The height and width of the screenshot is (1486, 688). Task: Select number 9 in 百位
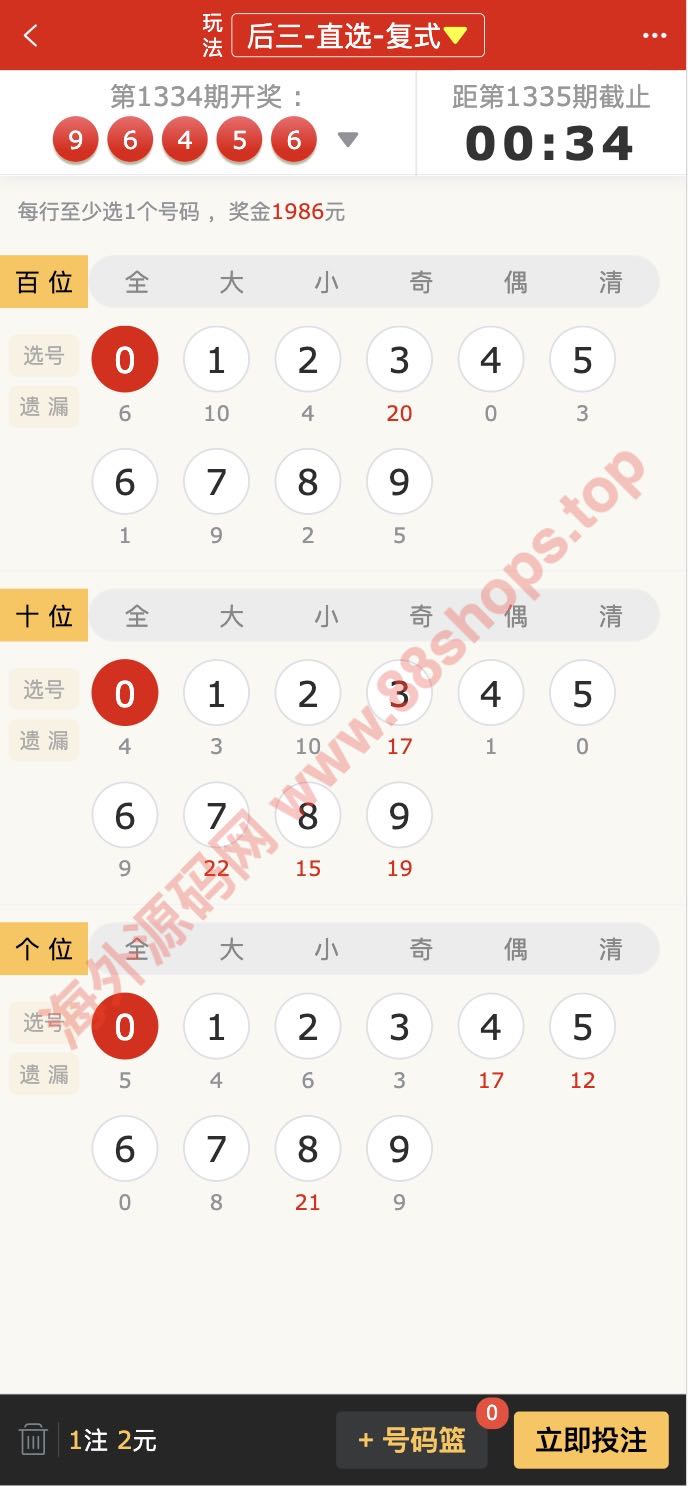399,482
